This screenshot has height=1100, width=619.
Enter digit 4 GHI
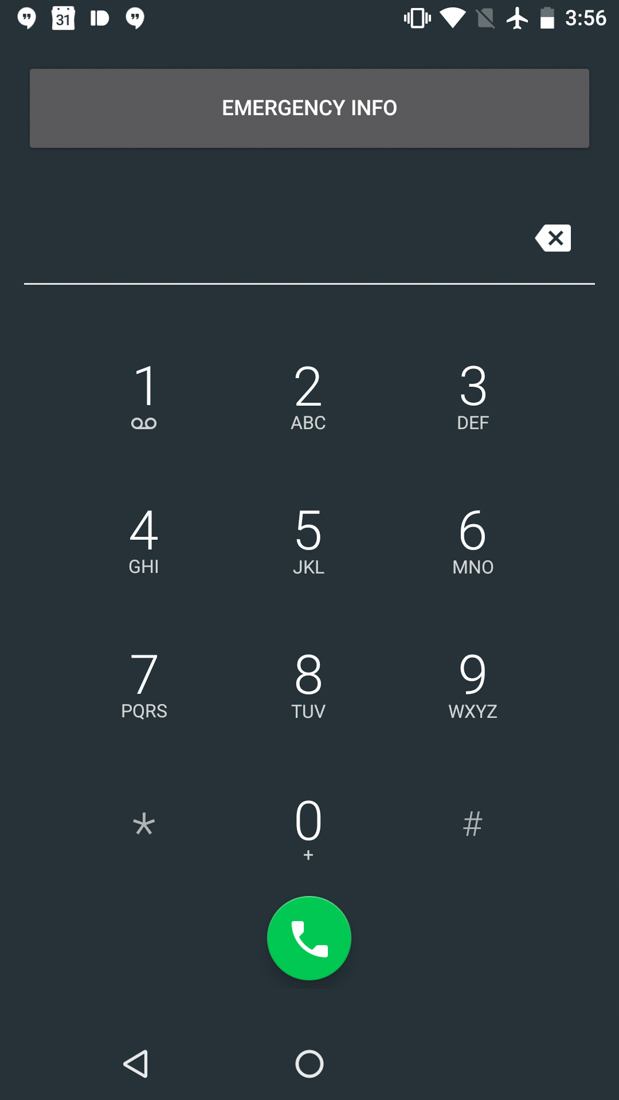144,541
